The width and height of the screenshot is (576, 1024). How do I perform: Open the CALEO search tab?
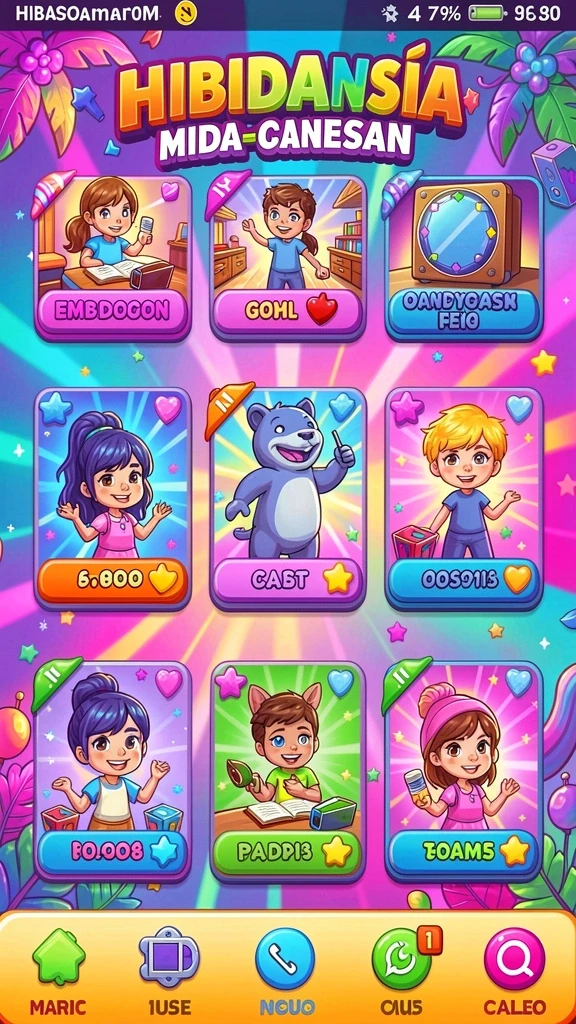coord(515,971)
